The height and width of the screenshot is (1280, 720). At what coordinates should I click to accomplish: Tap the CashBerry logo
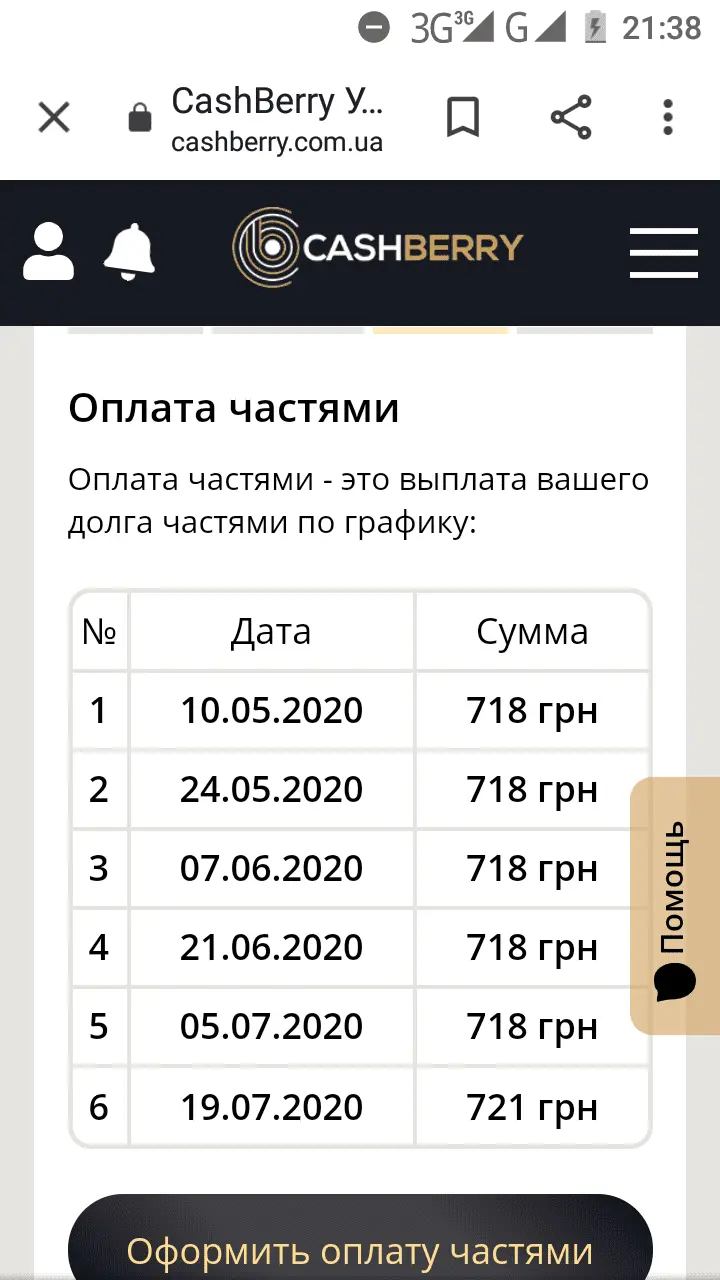[378, 247]
